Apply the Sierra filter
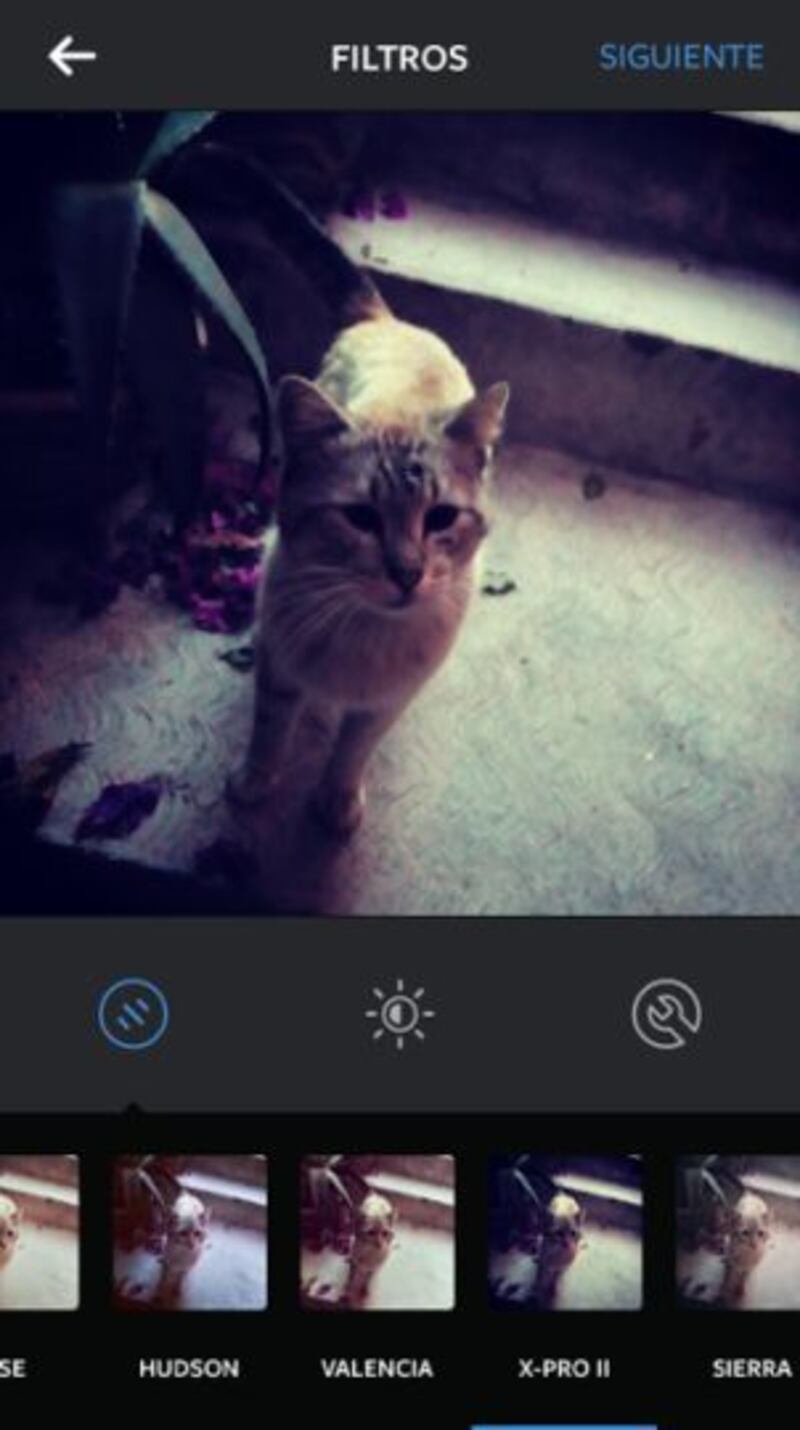800x1430 pixels. click(x=740, y=1232)
